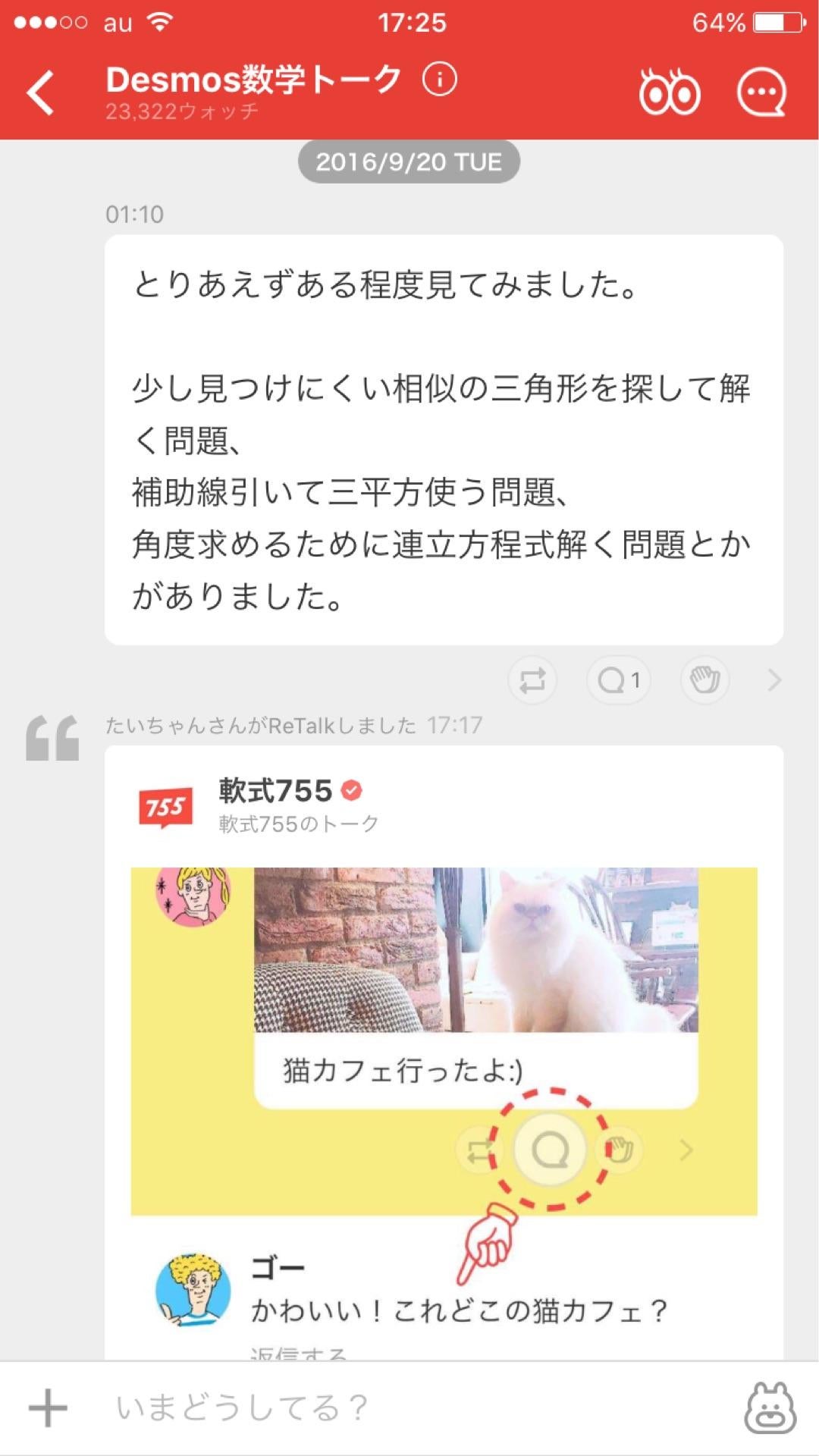Open the watching eyes icon in the header
This screenshot has width=819, height=1456.
pyautogui.click(x=670, y=93)
